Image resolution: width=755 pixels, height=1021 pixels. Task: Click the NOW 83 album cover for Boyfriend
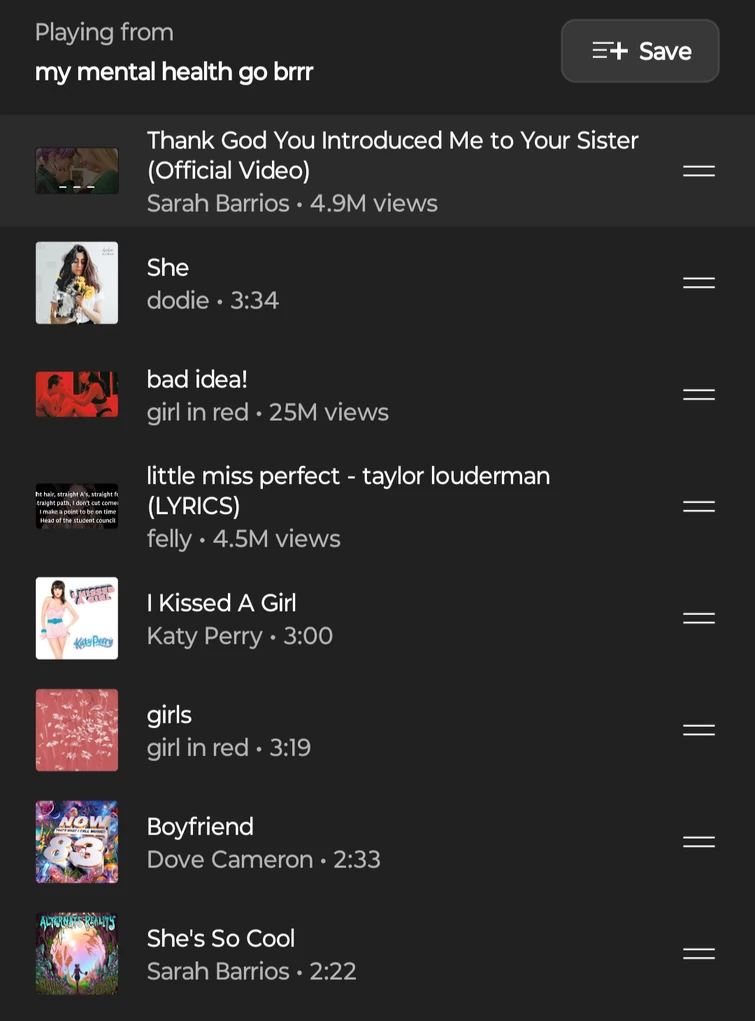[x=77, y=842]
